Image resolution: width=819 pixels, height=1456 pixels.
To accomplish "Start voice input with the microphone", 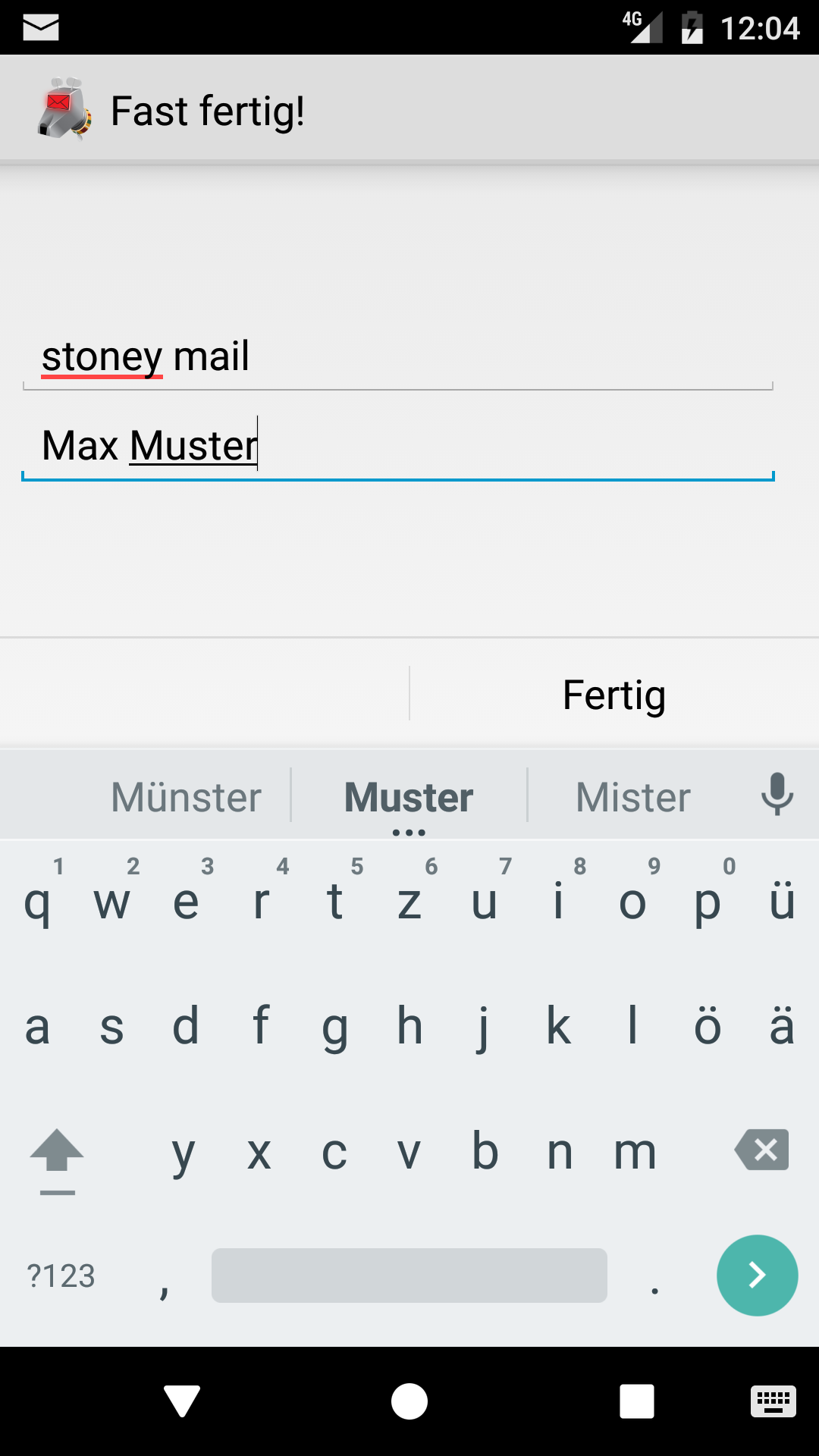I will pyautogui.click(x=777, y=795).
